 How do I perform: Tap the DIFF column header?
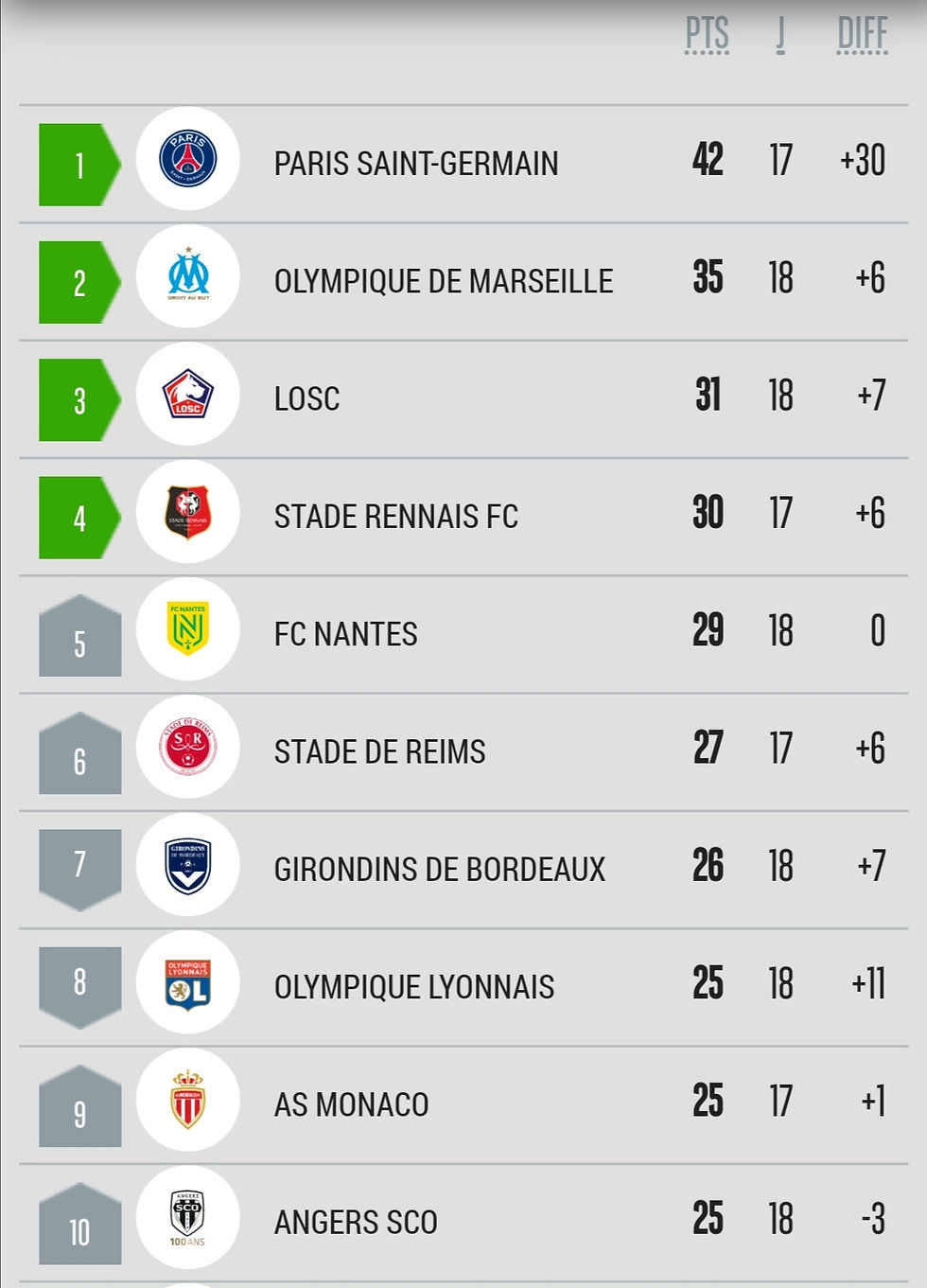point(862,35)
